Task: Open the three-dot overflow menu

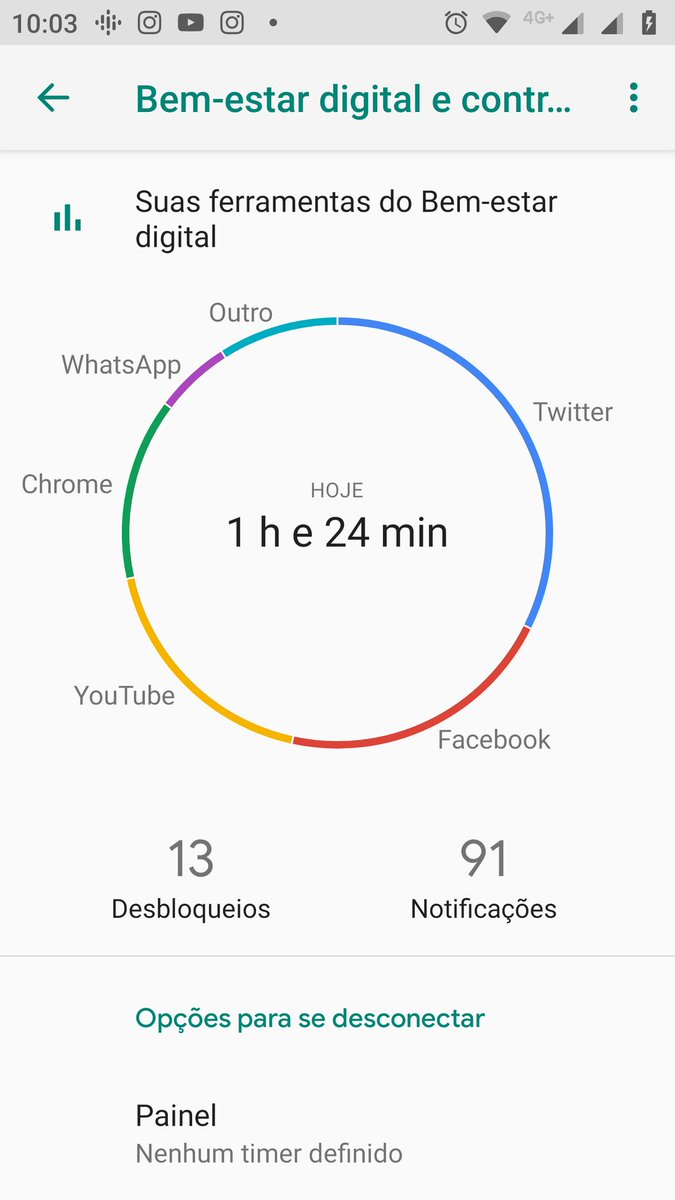Action: click(633, 98)
